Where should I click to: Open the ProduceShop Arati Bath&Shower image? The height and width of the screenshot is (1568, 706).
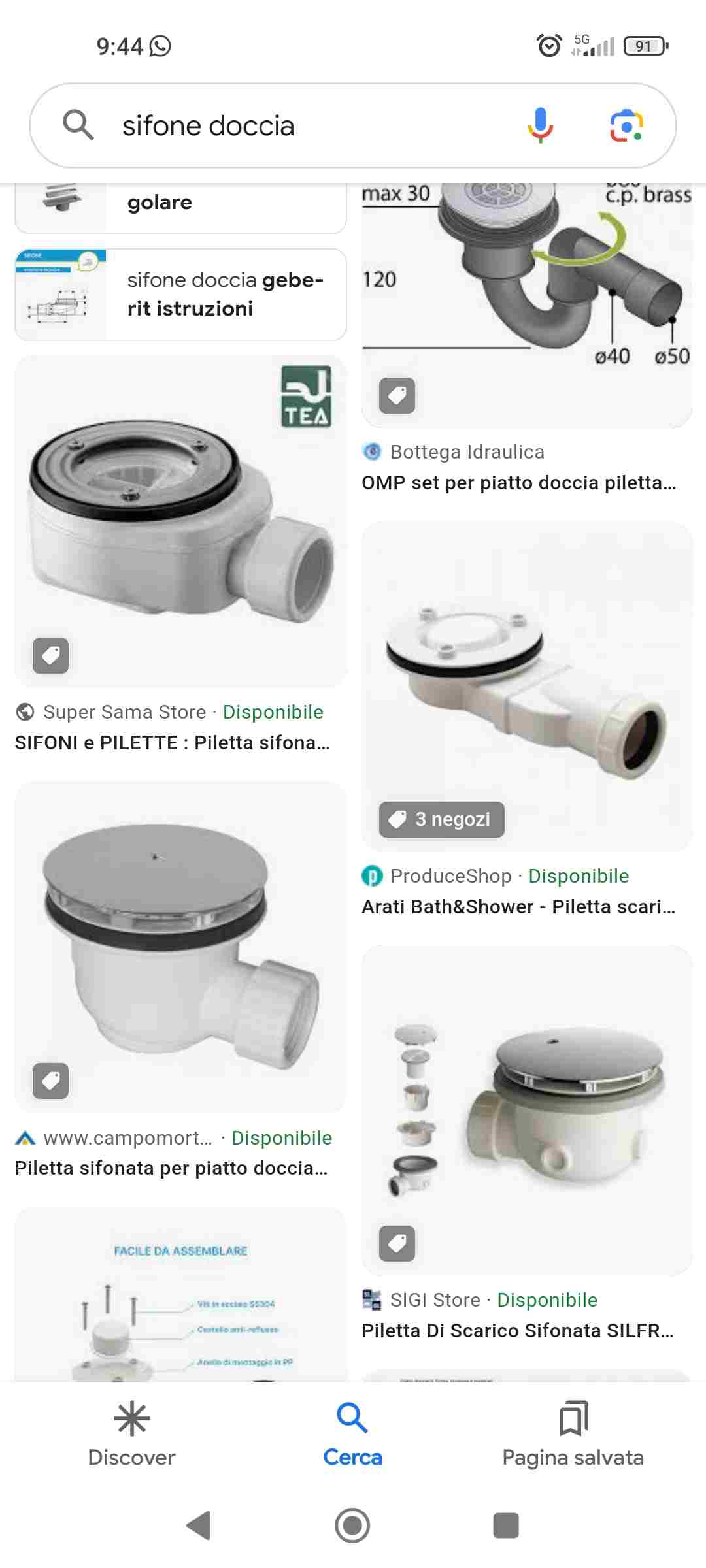(x=526, y=686)
